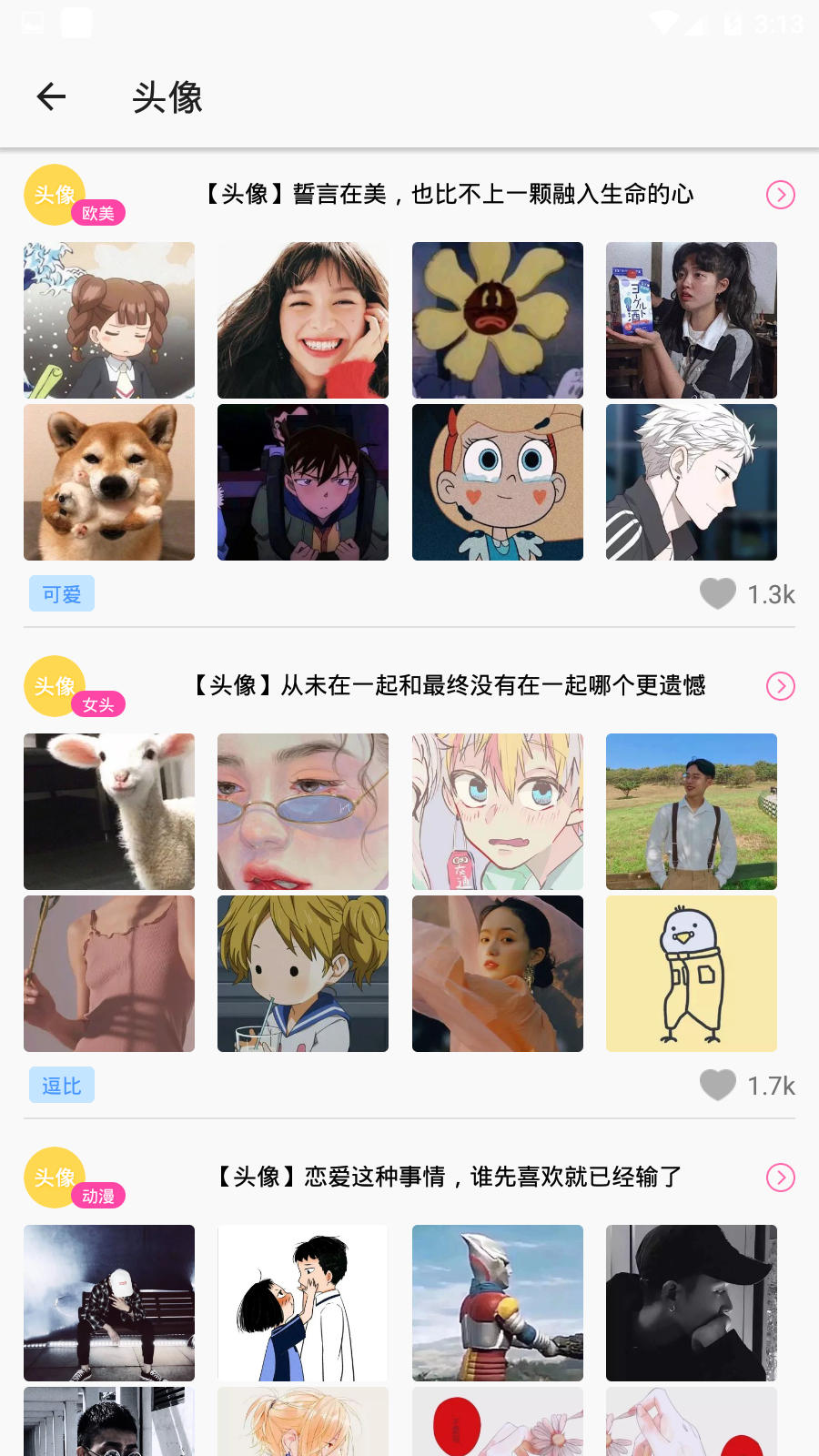The image size is (819, 1456).
Task: Open the Ultraman robot avatar
Action: 498,1303
